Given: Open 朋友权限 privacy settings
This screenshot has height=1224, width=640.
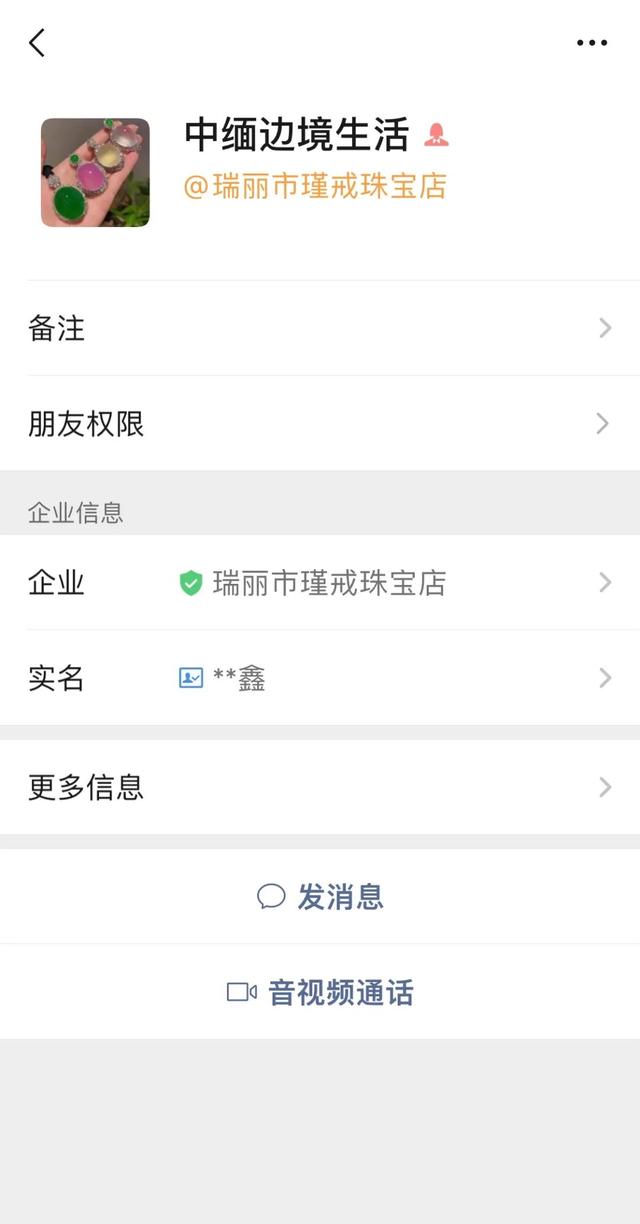Looking at the screenshot, I should click(x=320, y=424).
